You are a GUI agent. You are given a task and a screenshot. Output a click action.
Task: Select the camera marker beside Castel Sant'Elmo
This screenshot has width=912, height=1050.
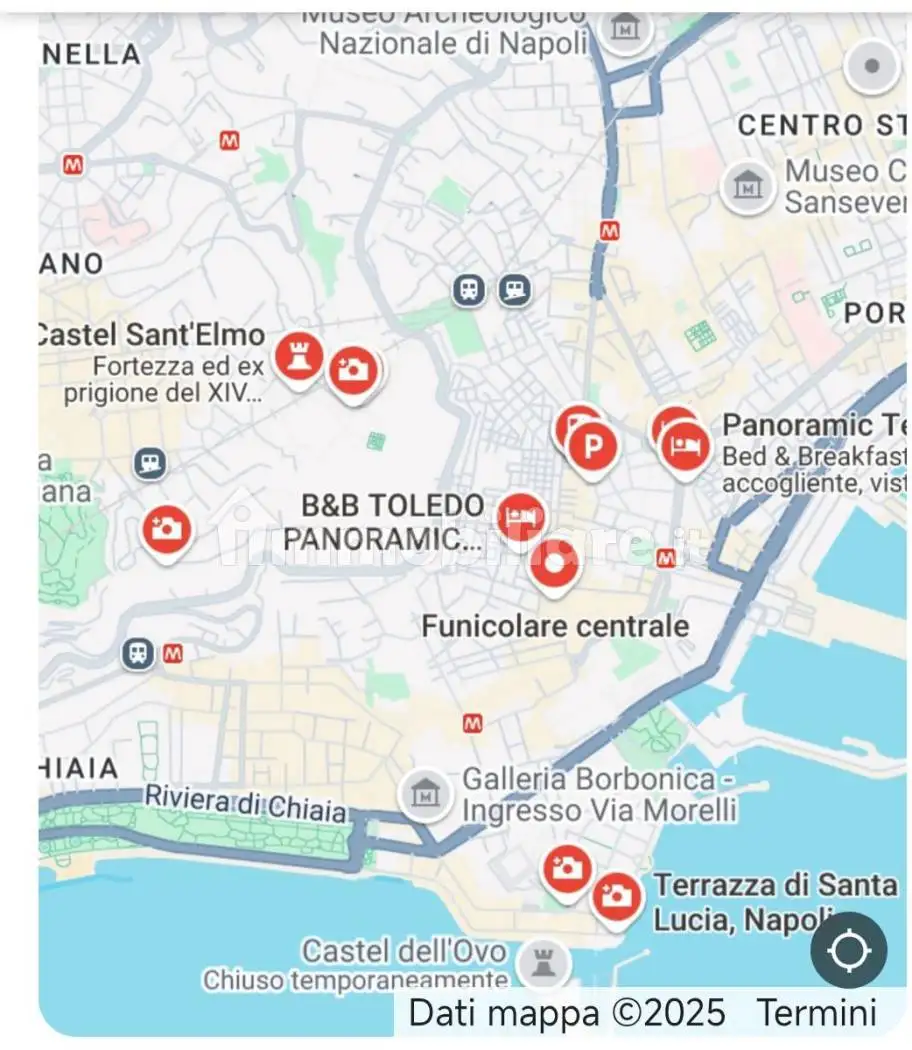point(354,370)
